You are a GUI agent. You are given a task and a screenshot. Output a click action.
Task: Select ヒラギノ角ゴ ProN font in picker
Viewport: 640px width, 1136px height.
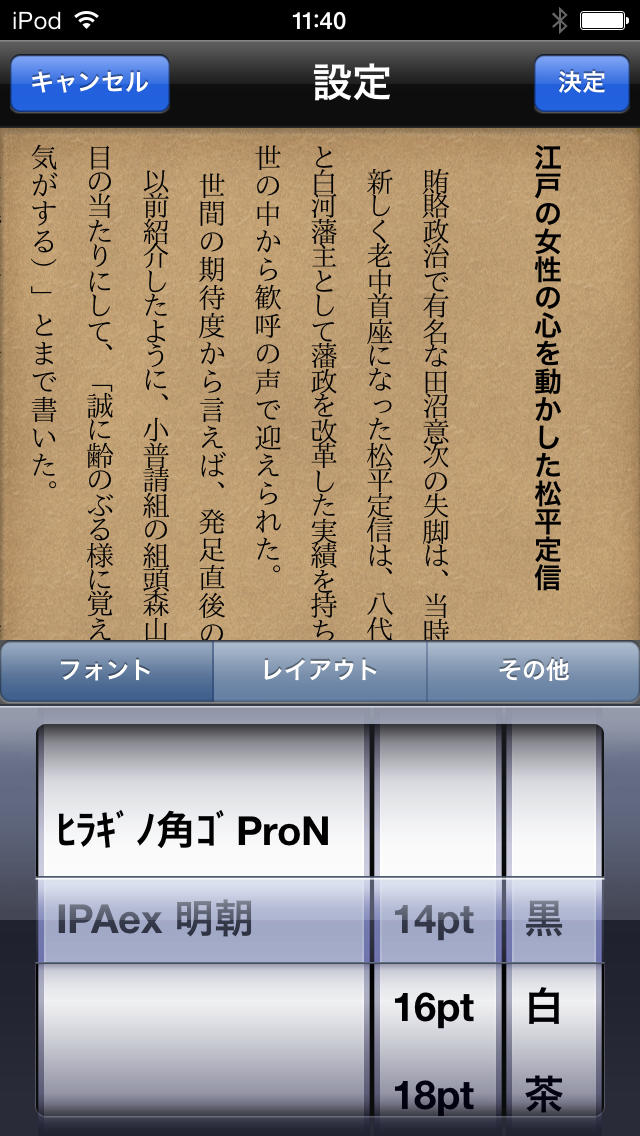[x=194, y=832]
